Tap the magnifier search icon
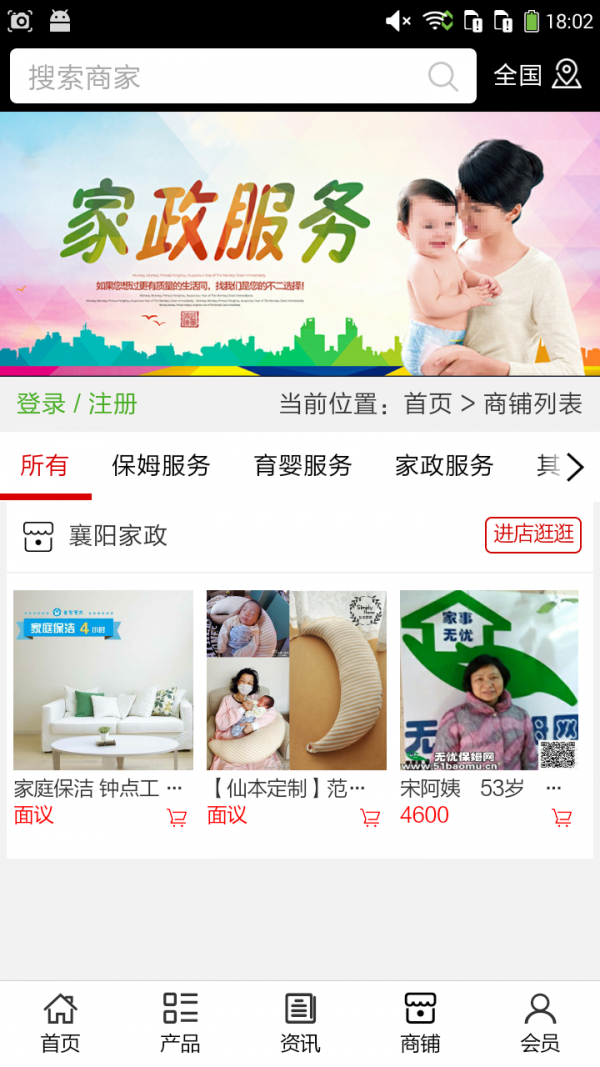This screenshot has height=1067, width=600. [x=442, y=77]
